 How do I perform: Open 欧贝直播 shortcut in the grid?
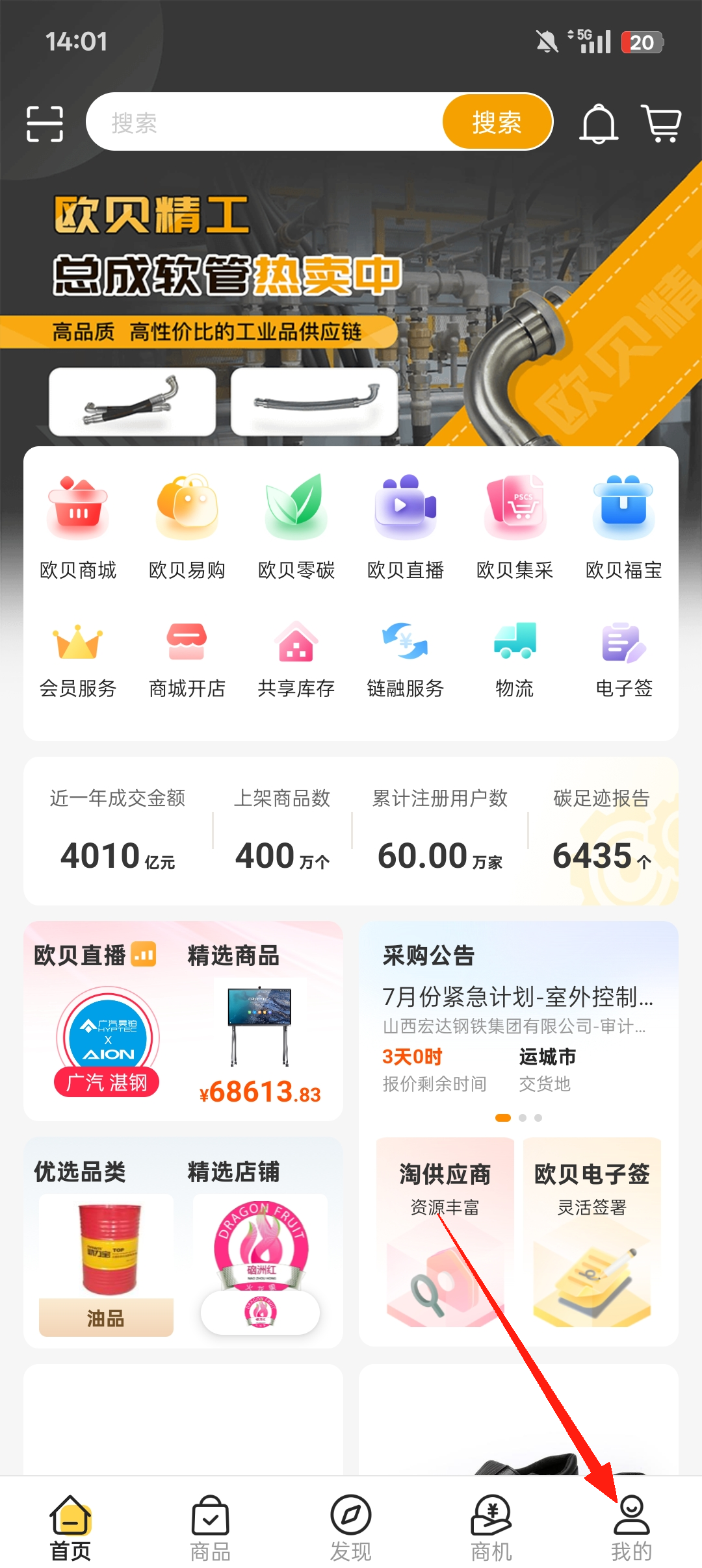tap(406, 526)
